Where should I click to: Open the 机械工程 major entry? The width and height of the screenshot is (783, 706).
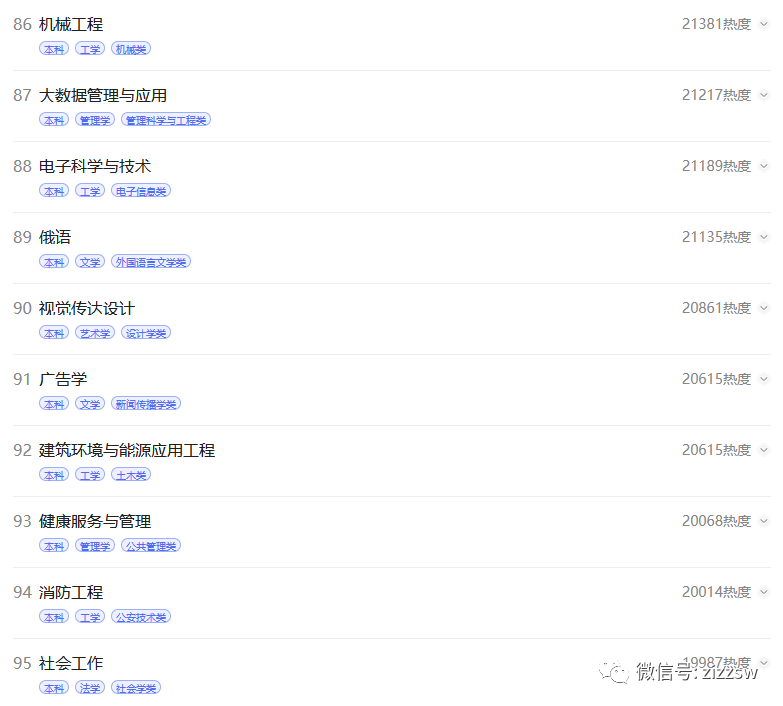71,24
